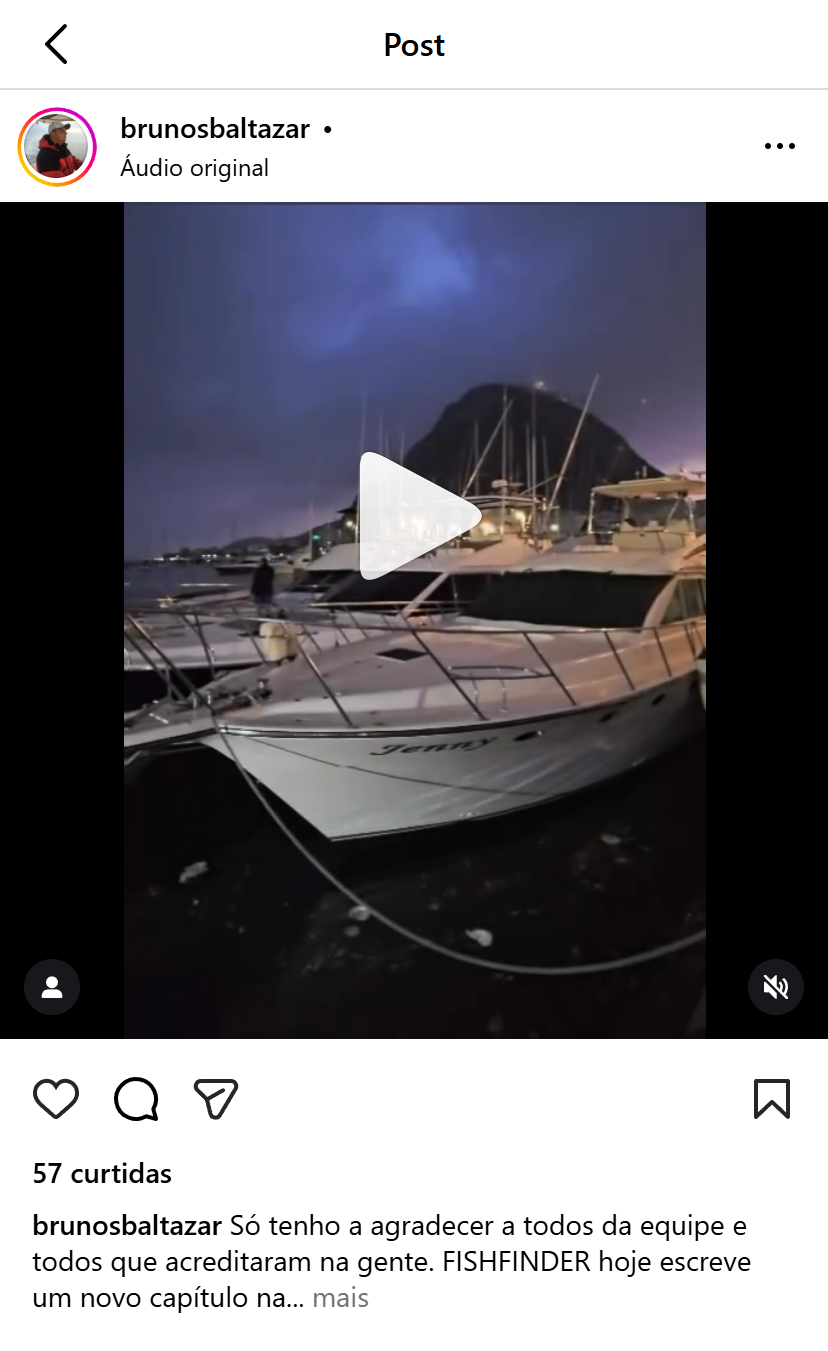Show tagged people via the person icon
This screenshot has width=828, height=1351.
[51, 986]
